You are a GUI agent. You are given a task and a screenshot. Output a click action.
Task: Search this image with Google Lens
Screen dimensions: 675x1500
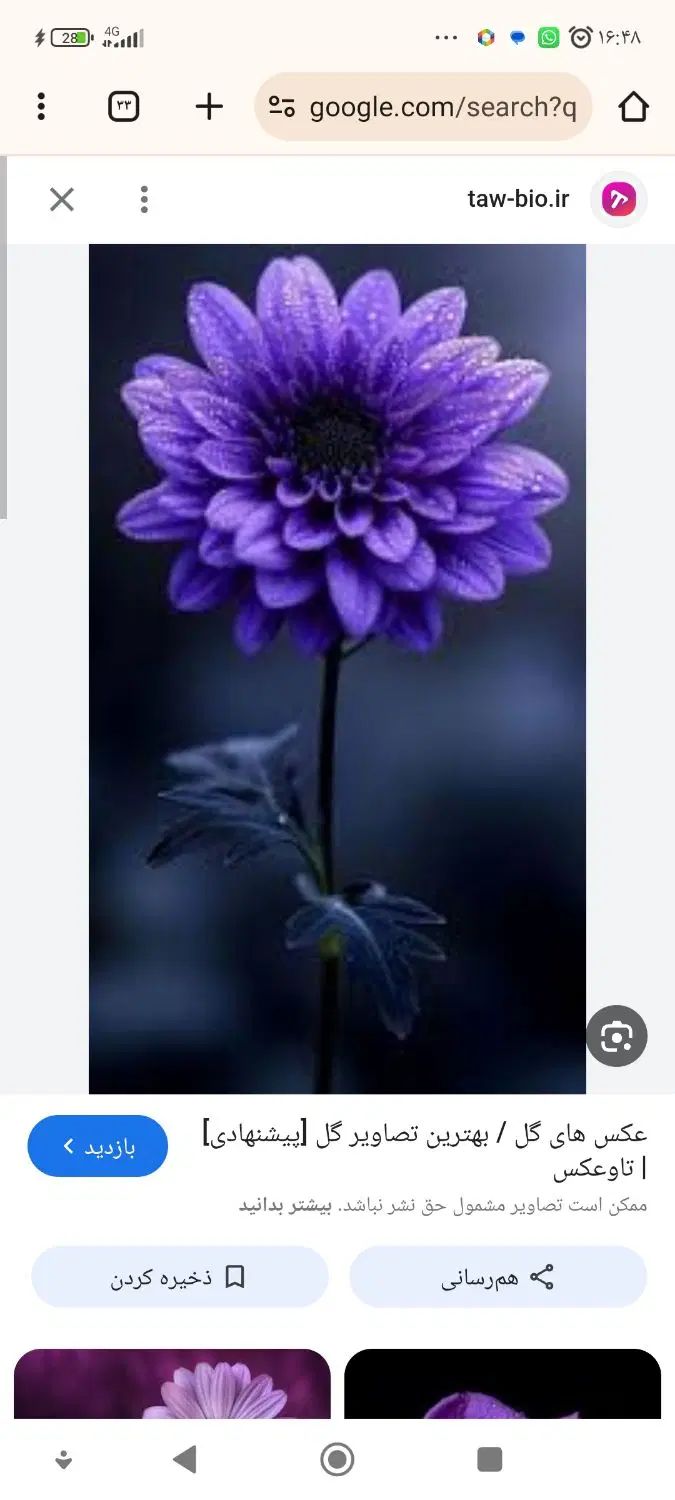tap(616, 1037)
